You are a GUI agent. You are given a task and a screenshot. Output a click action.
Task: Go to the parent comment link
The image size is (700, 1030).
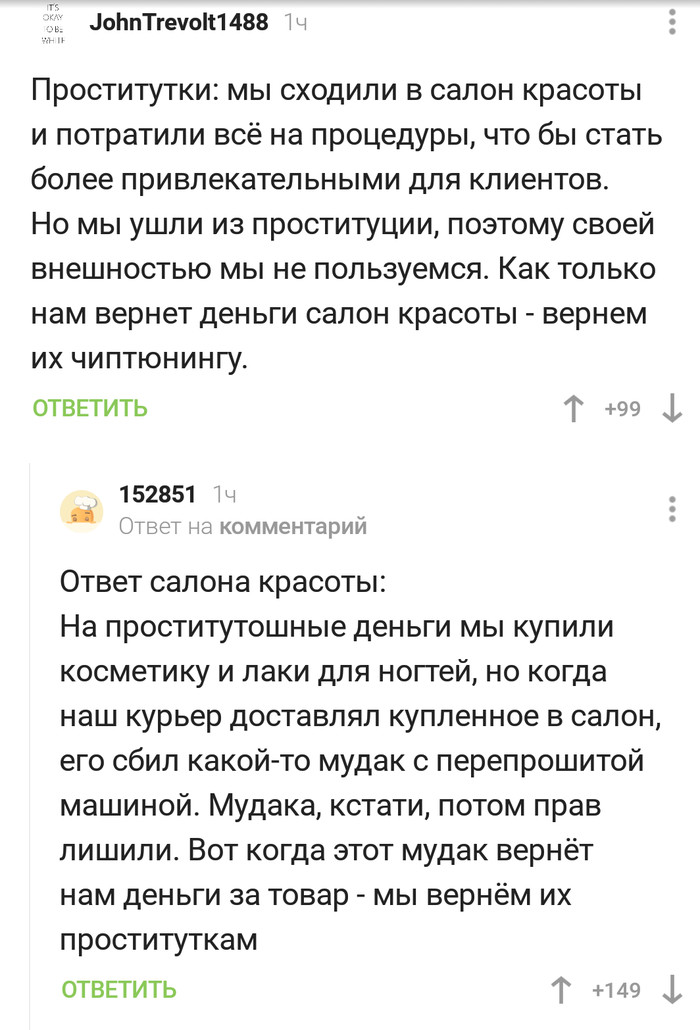(x=292, y=527)
